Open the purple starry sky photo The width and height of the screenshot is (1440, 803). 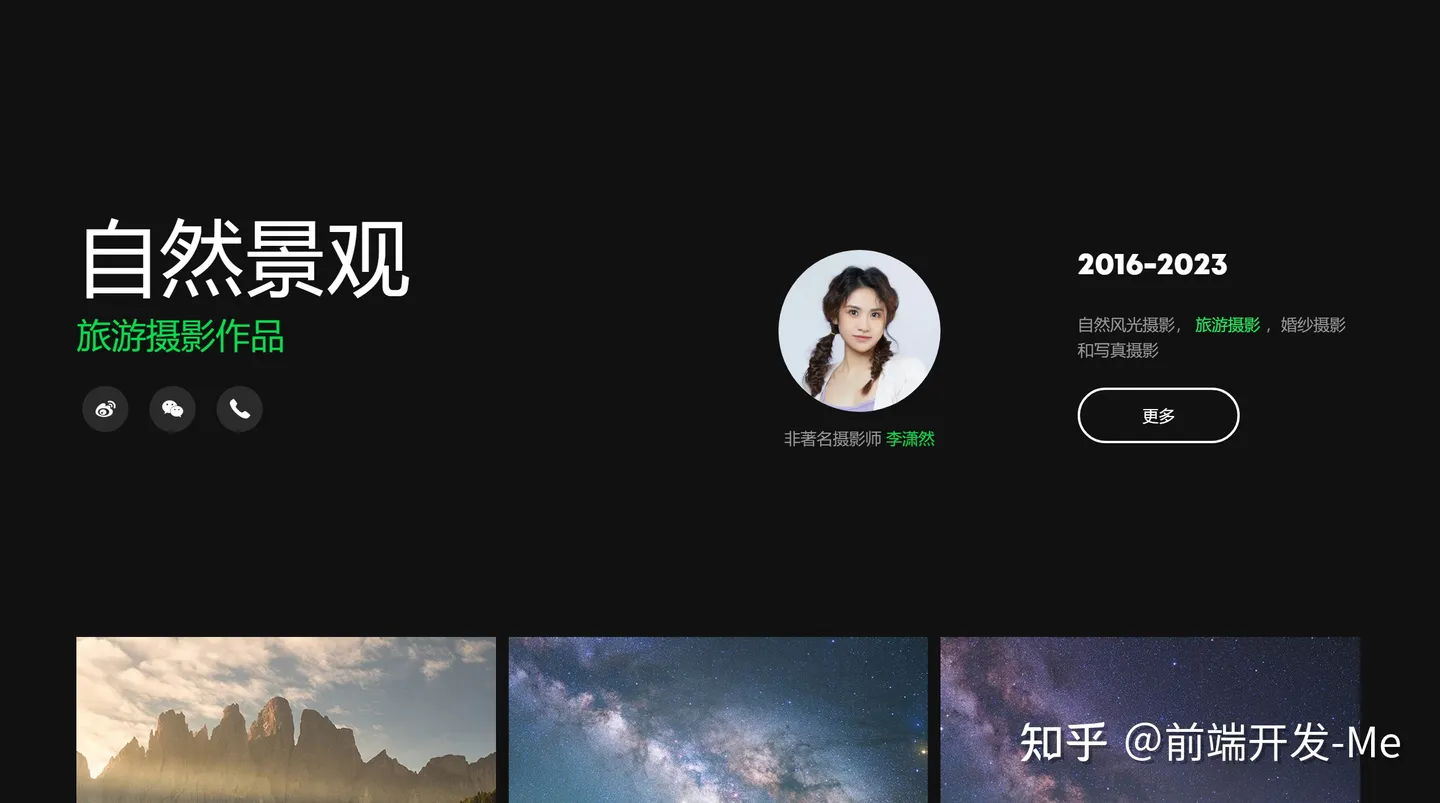click(1150, 720)
